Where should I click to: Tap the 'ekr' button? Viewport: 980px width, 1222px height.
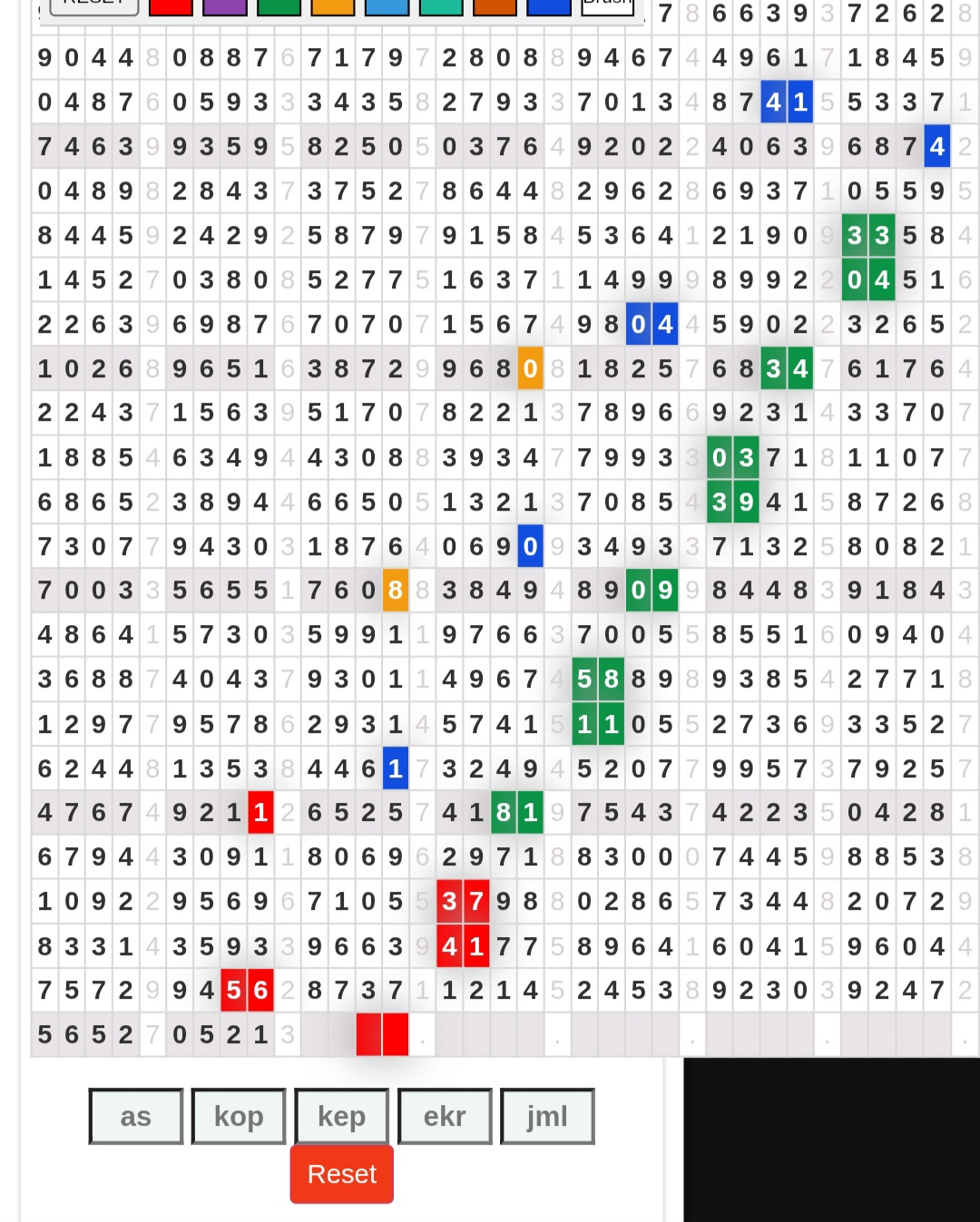(x=445, y=1116)
